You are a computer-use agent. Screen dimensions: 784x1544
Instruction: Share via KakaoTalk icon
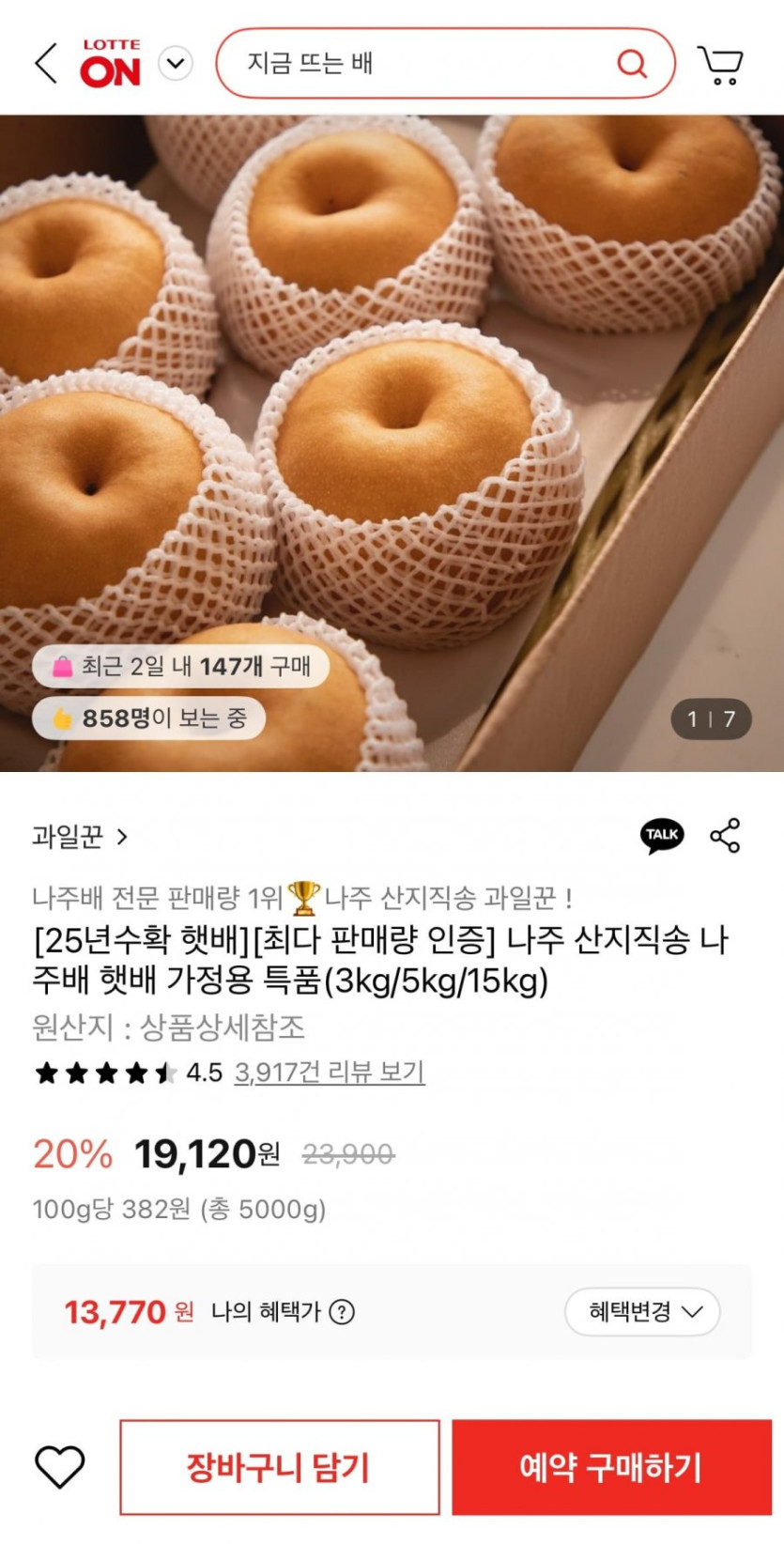pyautogui.click(x=662, y=835)
